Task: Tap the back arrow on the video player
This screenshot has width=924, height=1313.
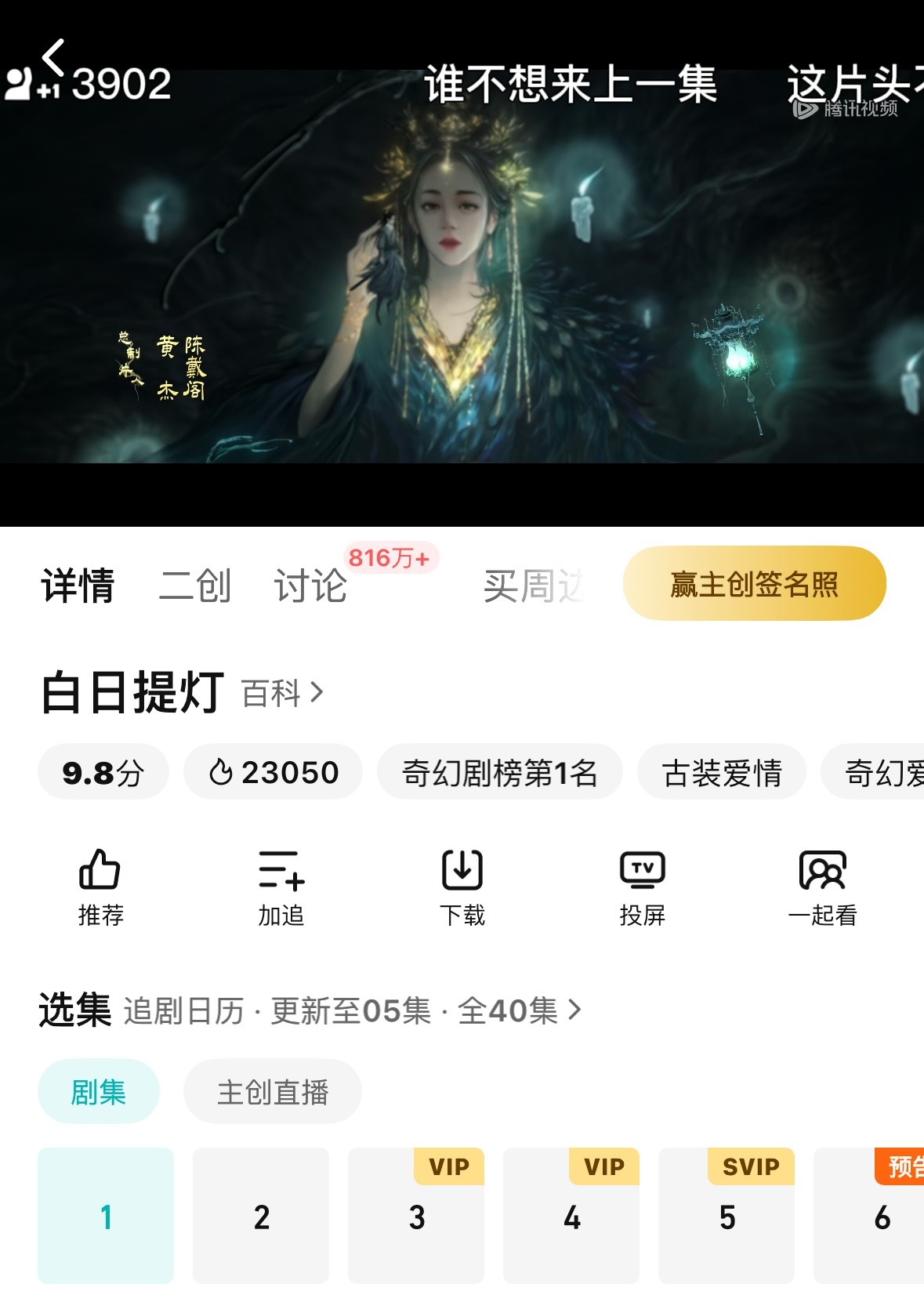Action: coord(53,57)
